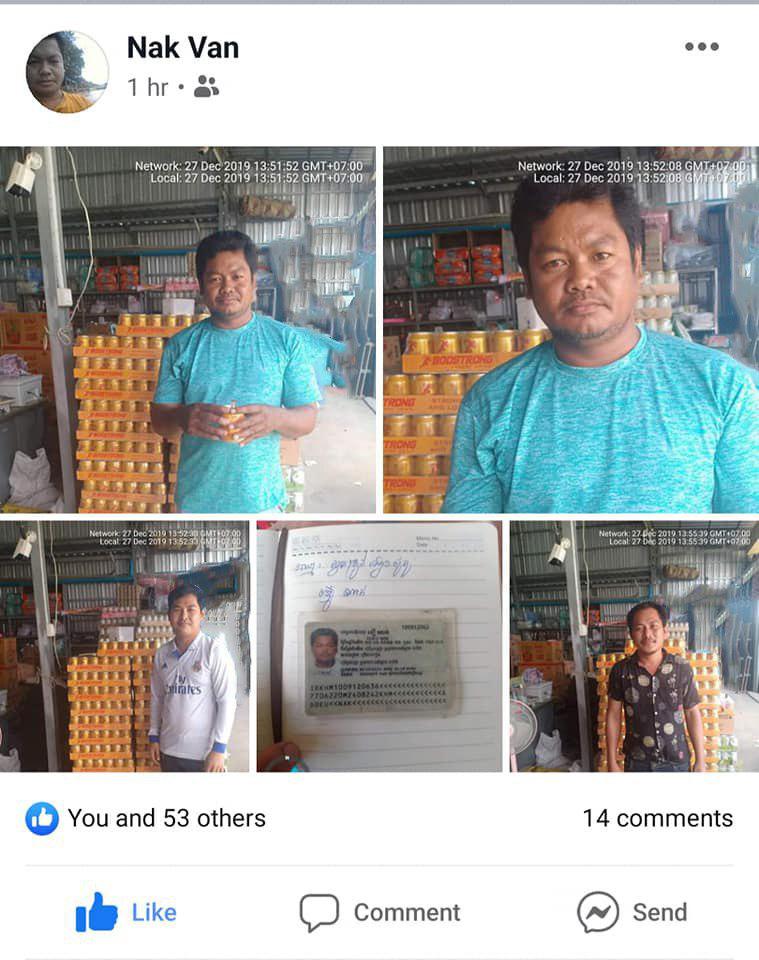The height and width of the screenshot is (960, 759).
Task: Open the 14 comments
Action: coord(657,818)
